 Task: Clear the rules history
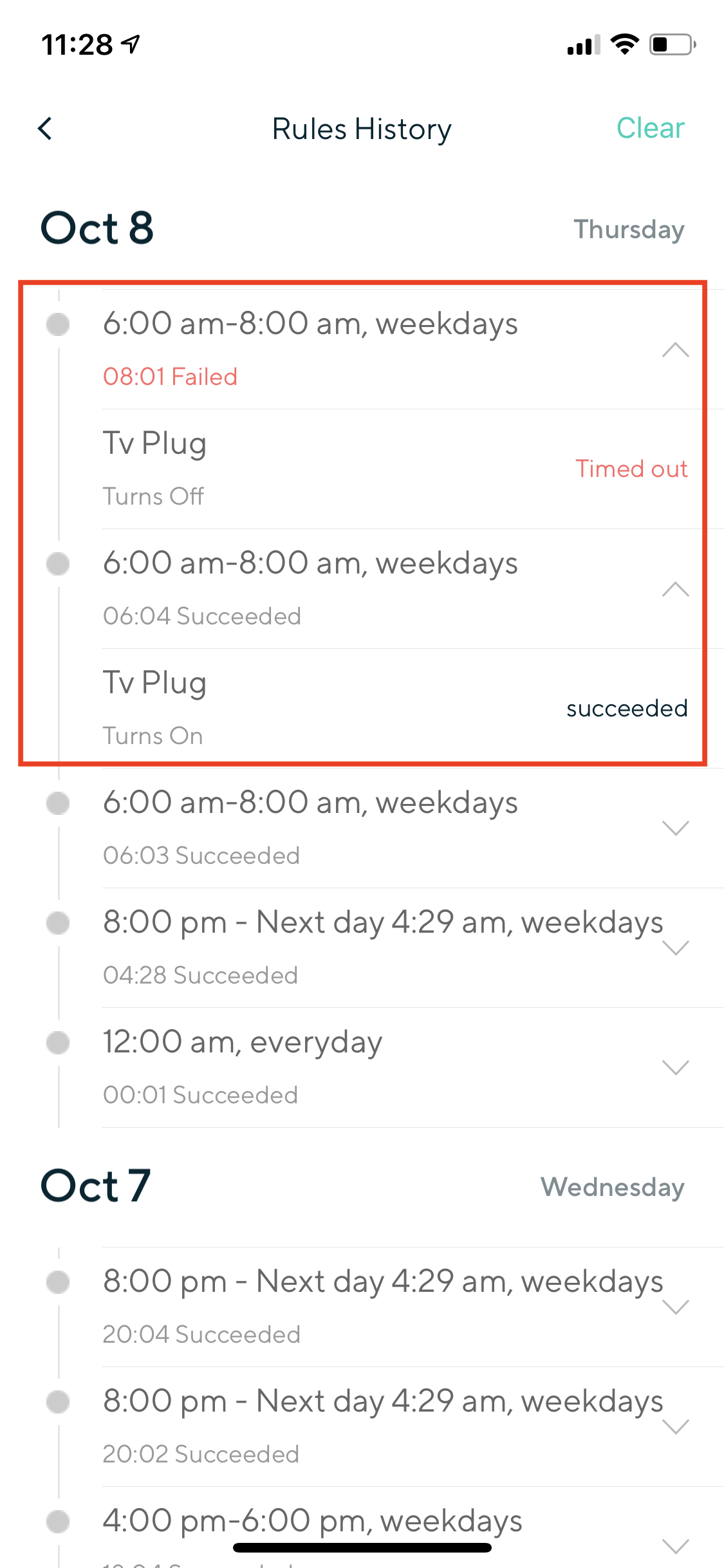[650, 128]
